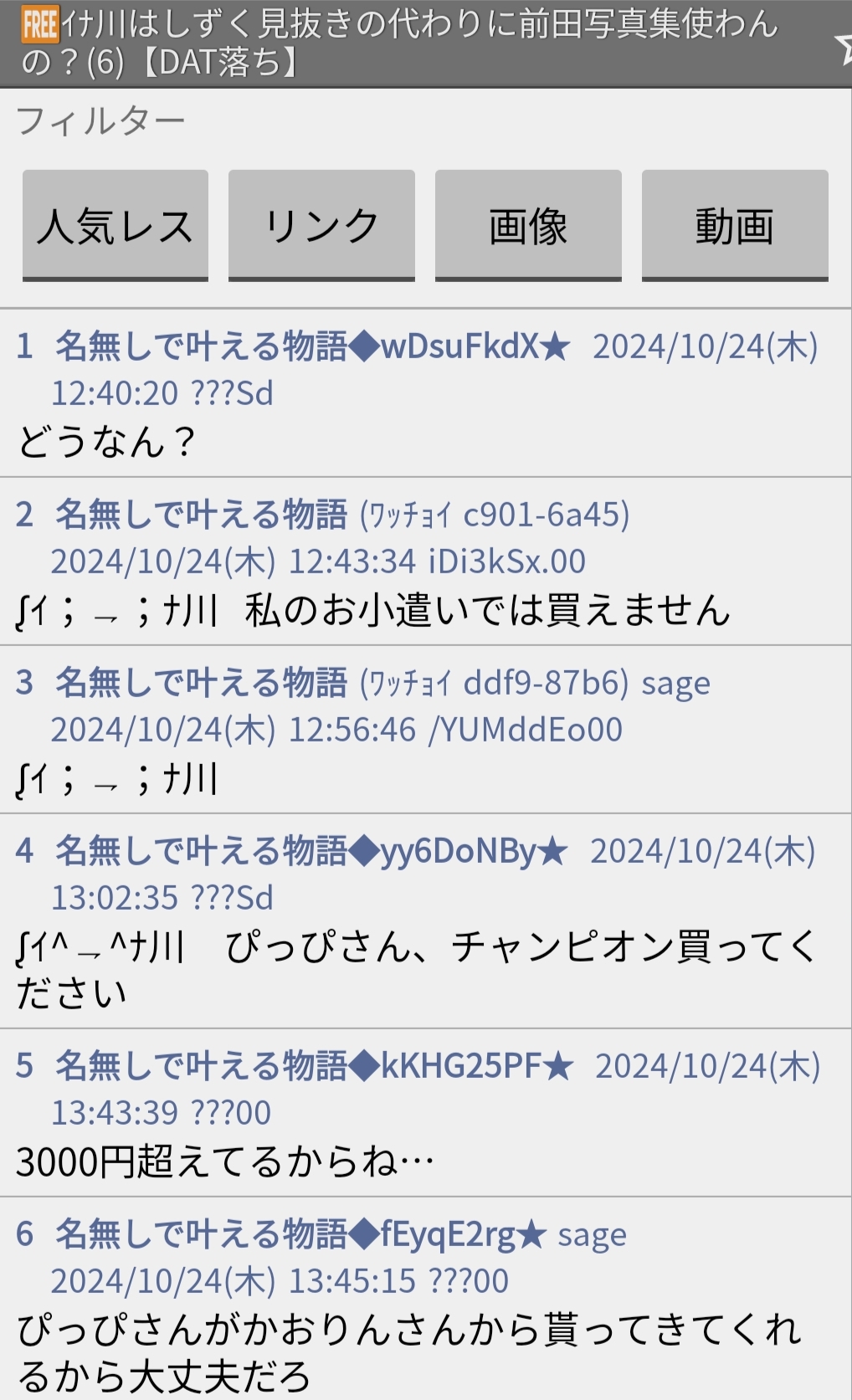Filter posts by 画像
Viewport: 852px width, 1400px height.
tap(528, 225)
